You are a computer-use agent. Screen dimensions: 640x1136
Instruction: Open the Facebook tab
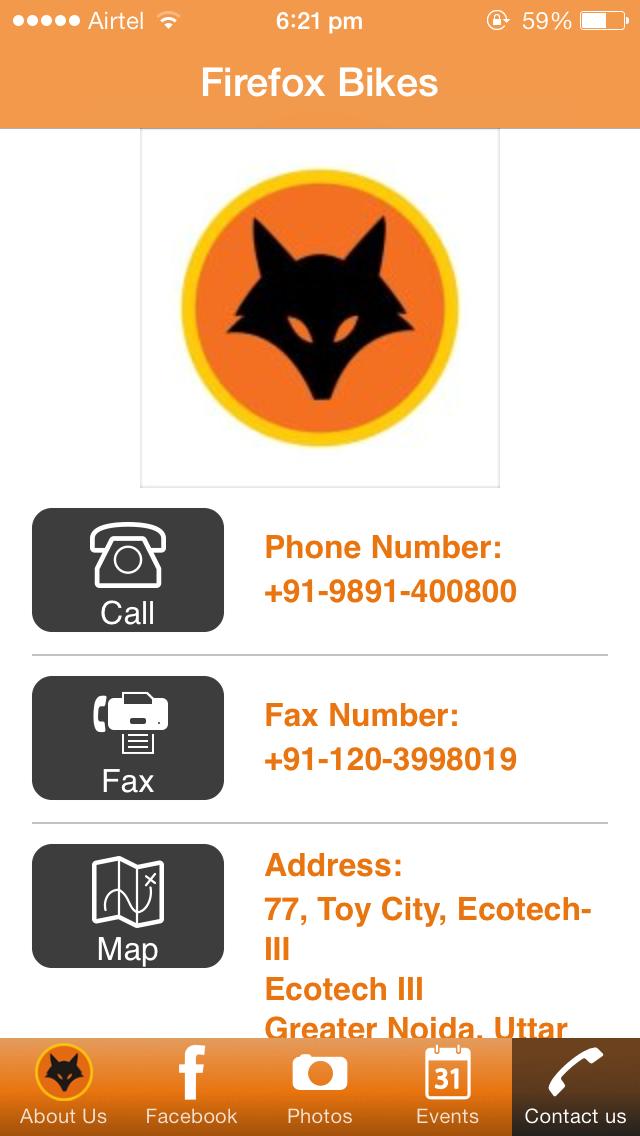pyautogui.click(x=192, y=1087)
